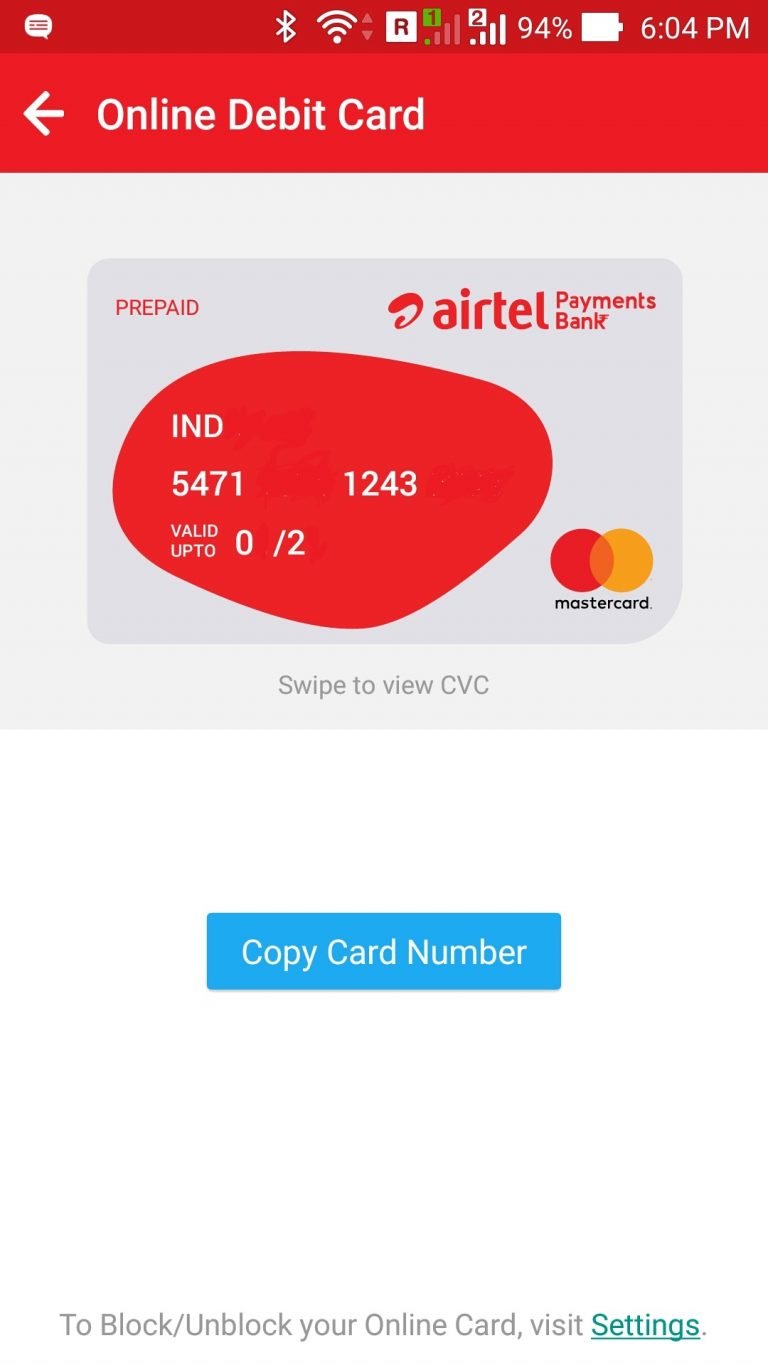Image resolution: width=768 pixels, height=1365 pixels.
Task: Click the Bluetooth status icon
Action: click(x=285, y=27)
